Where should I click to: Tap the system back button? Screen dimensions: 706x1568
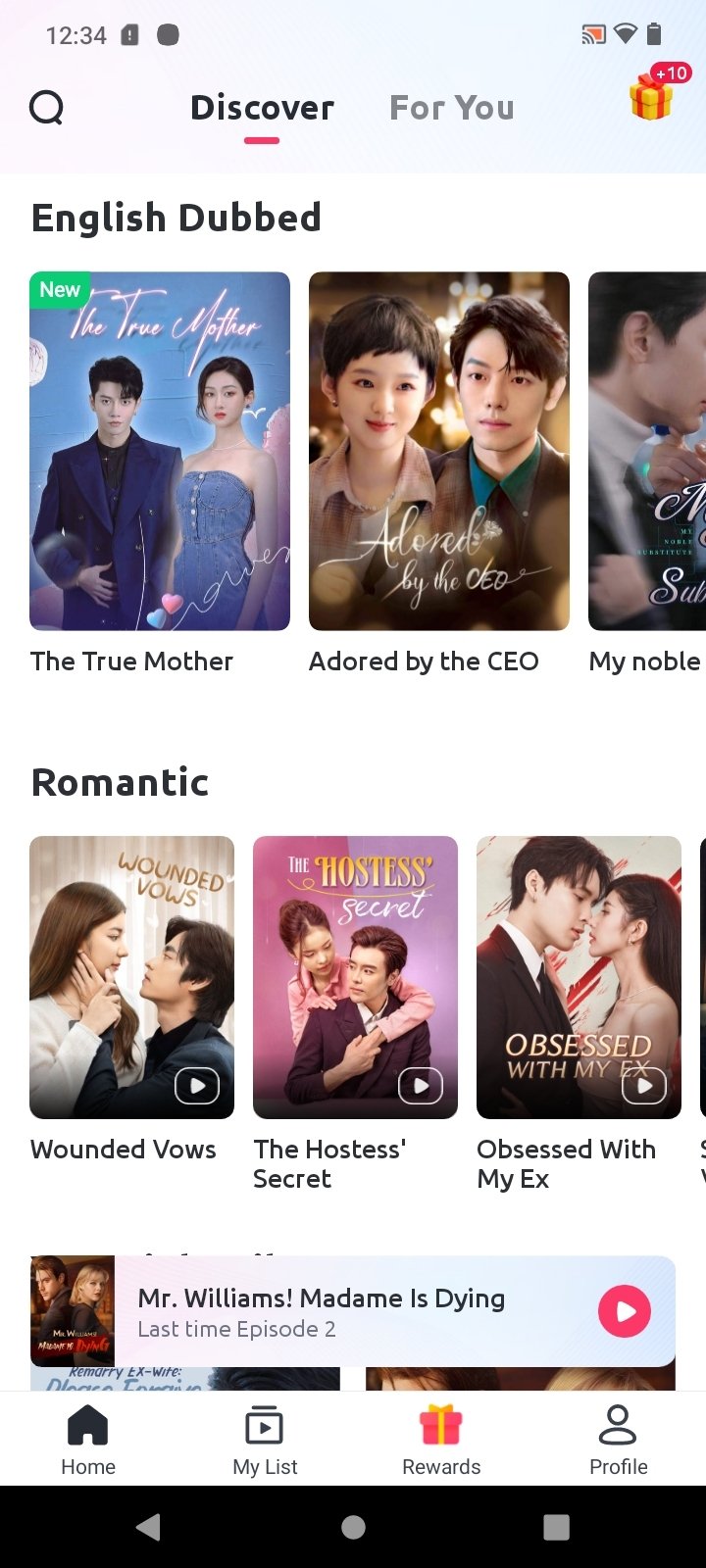pos(149,1527)
